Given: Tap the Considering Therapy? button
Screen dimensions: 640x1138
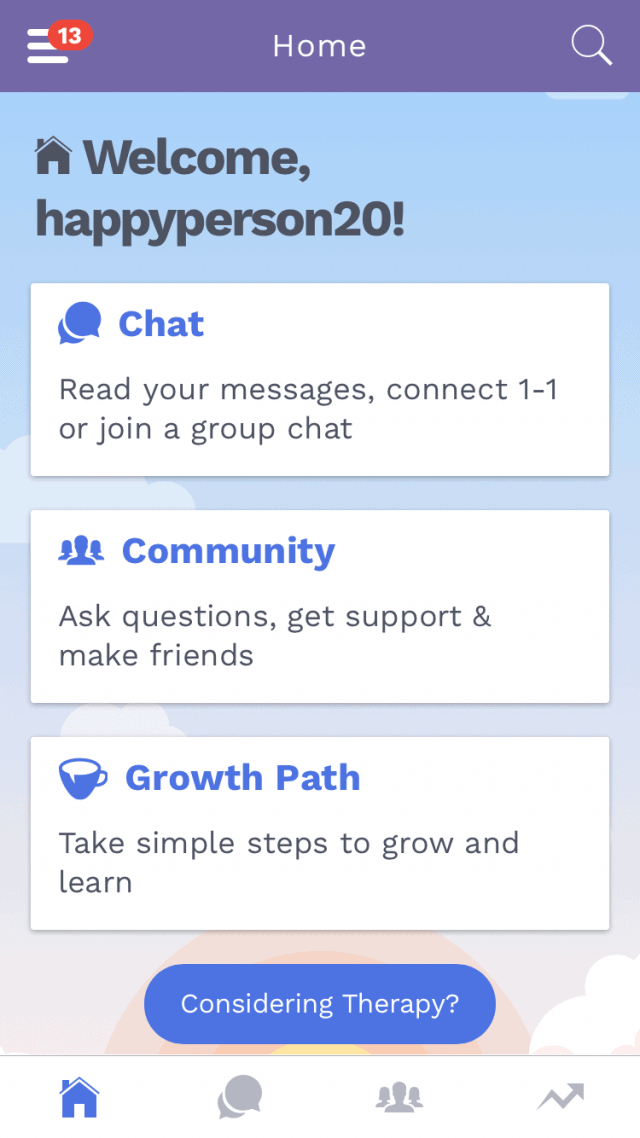Looking at the screenshot, I should click(x=320, y=1003).
